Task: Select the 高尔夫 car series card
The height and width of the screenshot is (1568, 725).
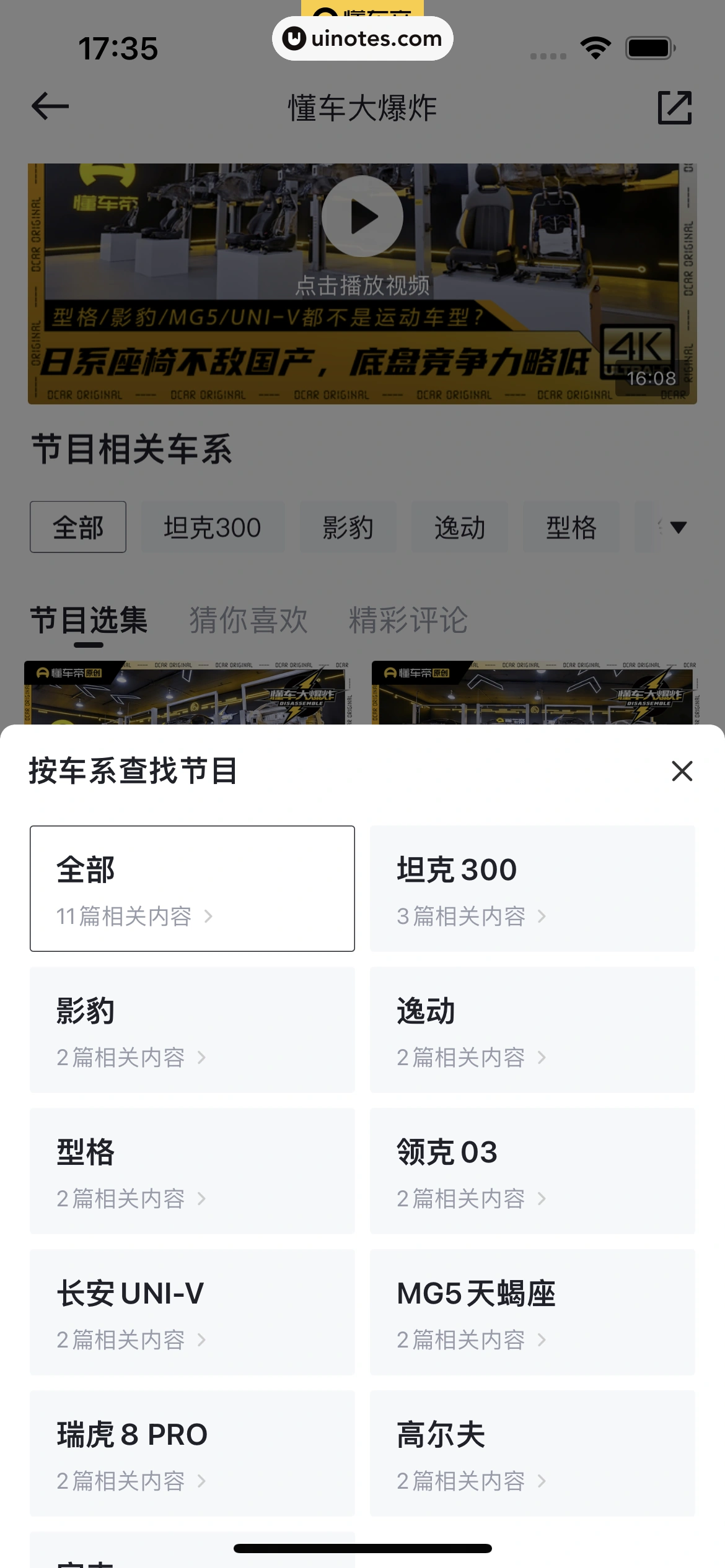Action: pos(532,1453)
